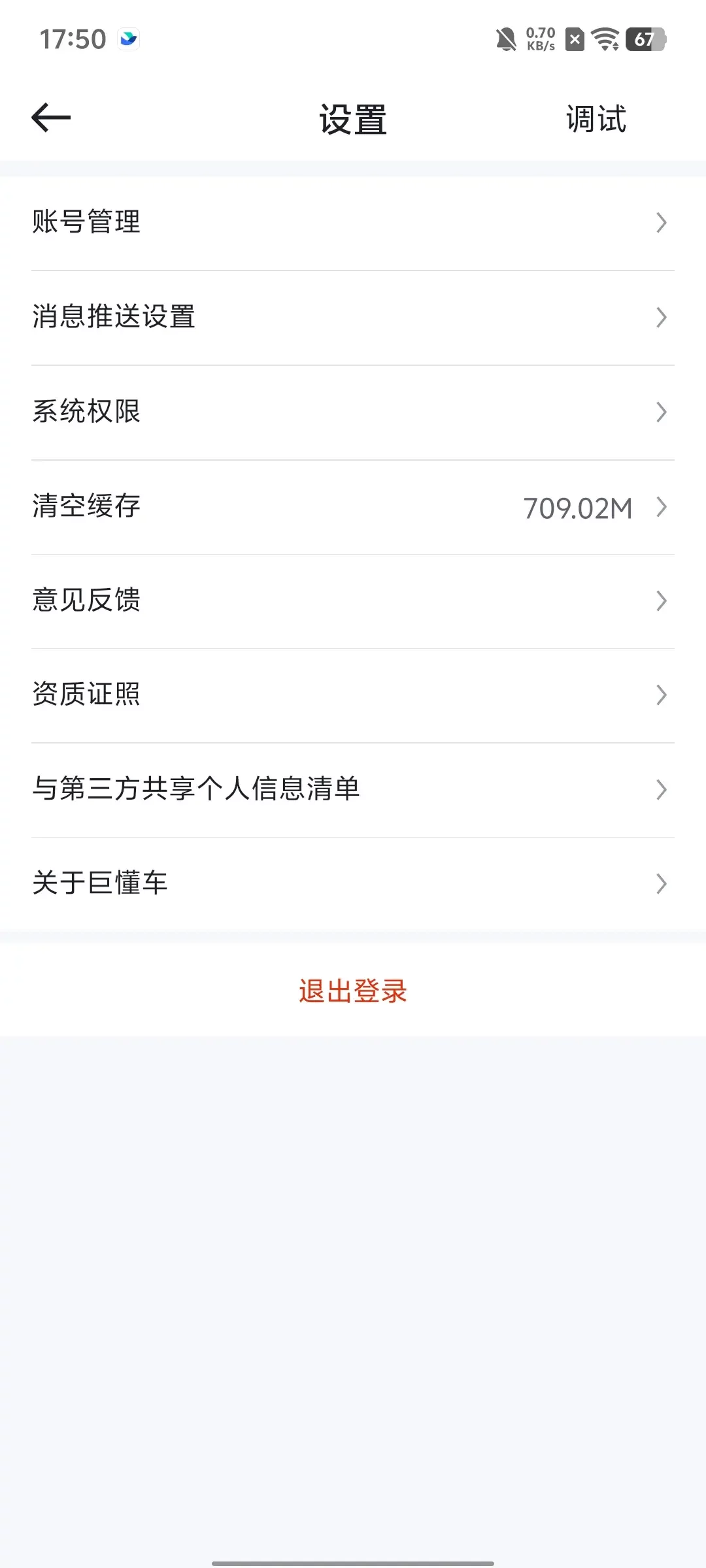The image size is (706, 1568).
Task: View 资质证照 licenses
Action: [x=353, y=695]
